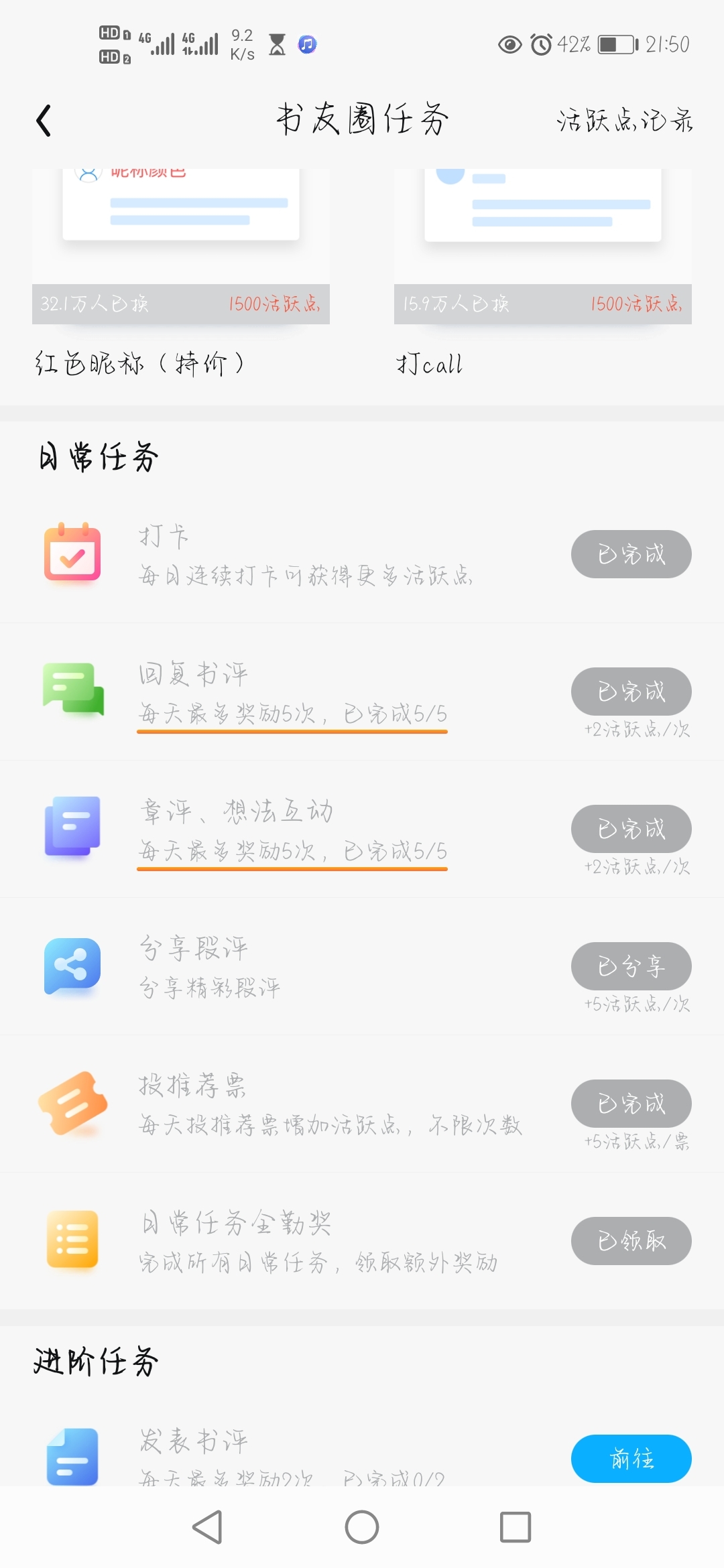The image size is (724, 1568).
Task: Open the 打call reward card
Action: pyautogui.click(x=542, y=268)
